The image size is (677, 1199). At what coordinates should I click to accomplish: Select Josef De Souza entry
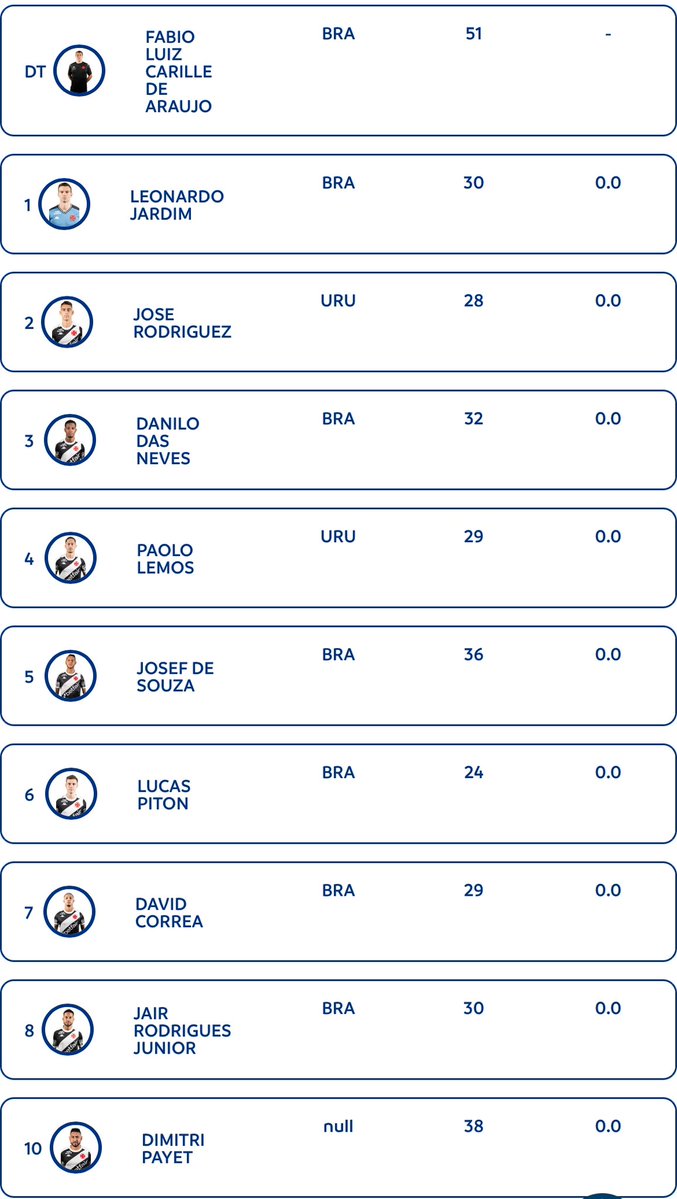coord(175,677)
